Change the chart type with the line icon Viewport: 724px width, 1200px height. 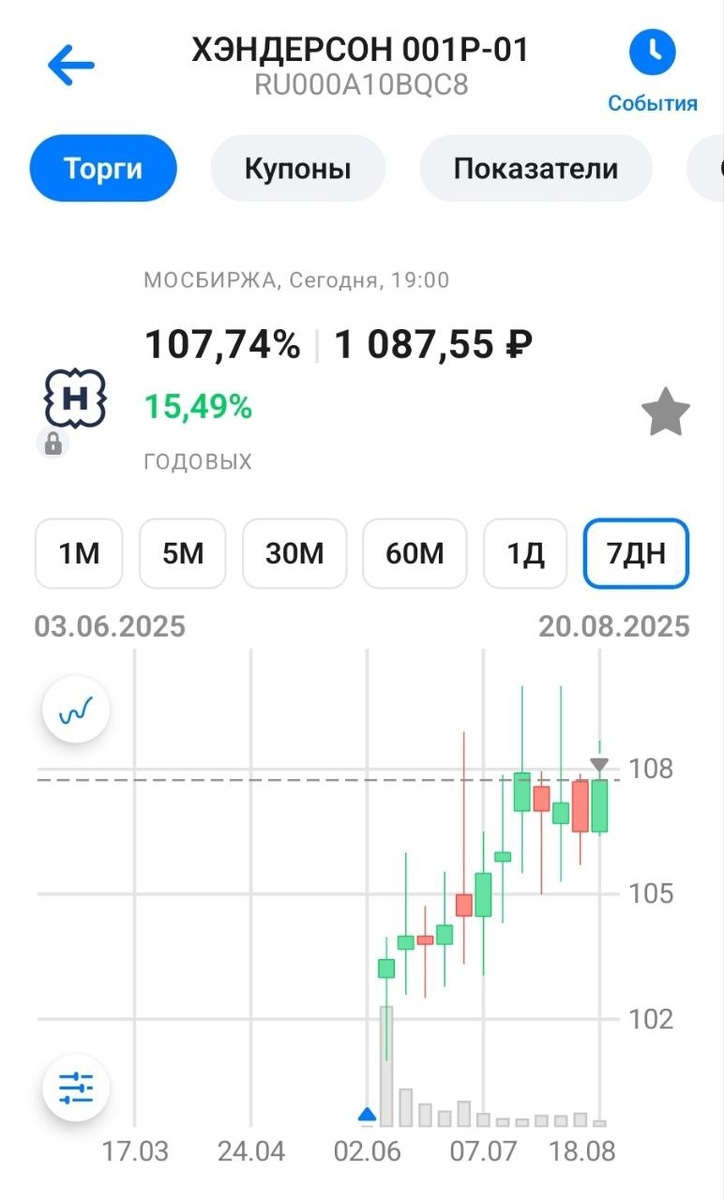pos(76,711)
